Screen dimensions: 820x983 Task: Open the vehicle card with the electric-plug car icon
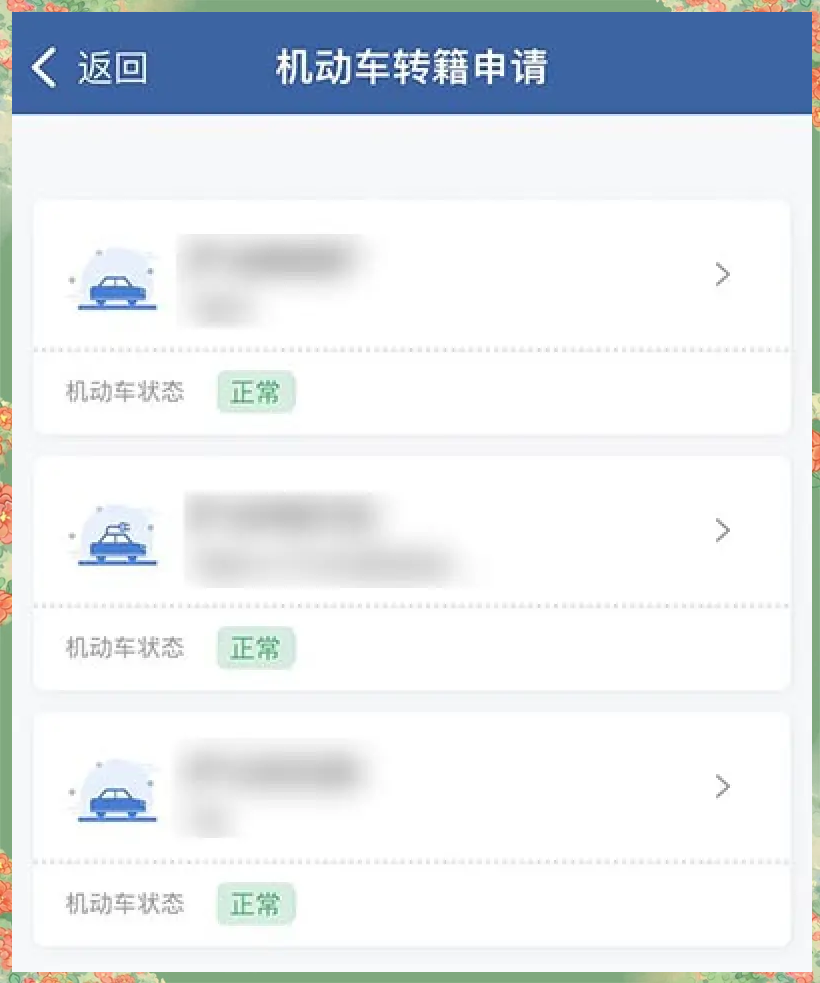(x=411, y=531)
